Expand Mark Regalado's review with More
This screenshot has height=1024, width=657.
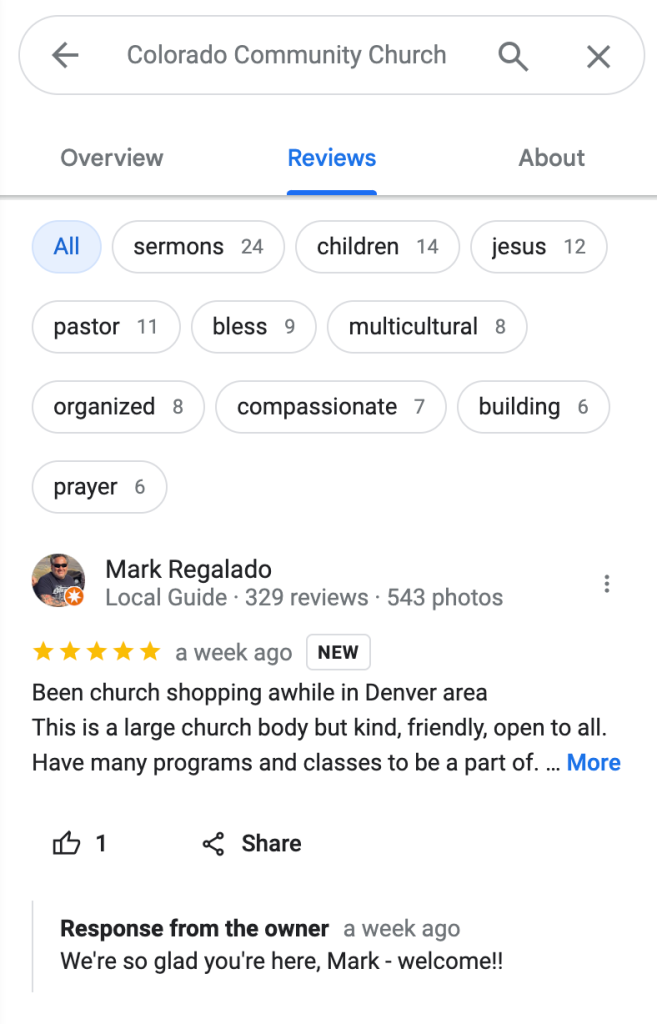click(593, 763)
